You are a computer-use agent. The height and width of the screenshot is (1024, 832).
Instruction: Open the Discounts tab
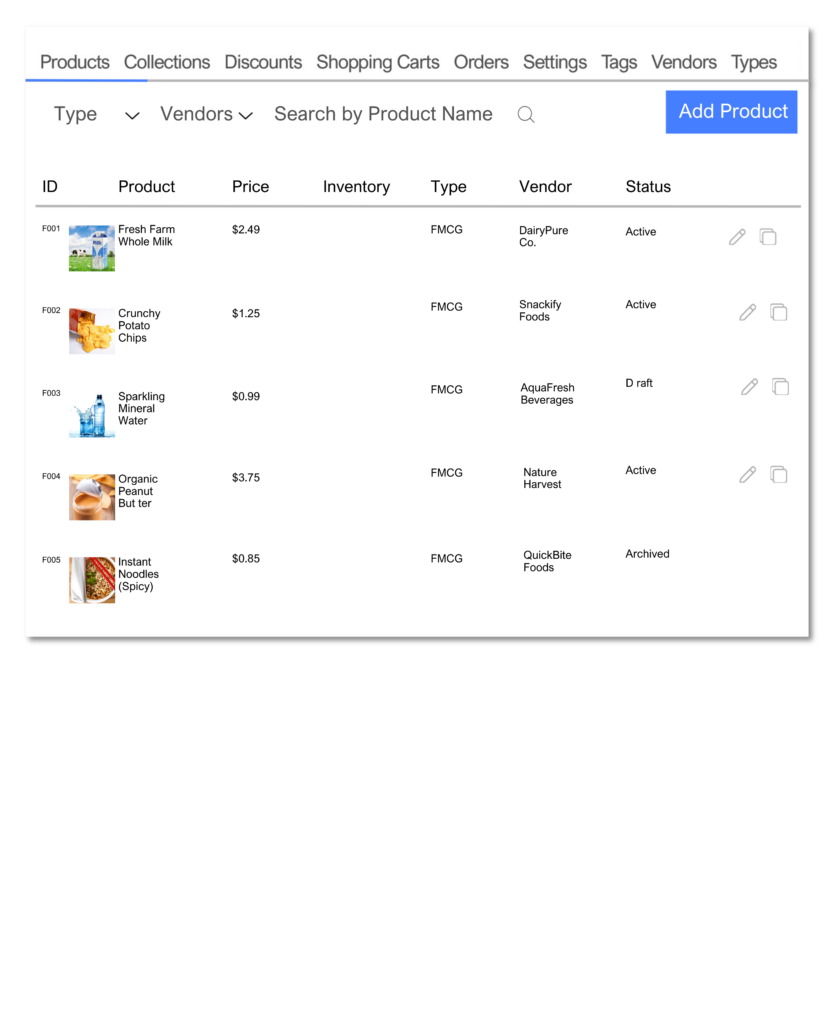263,62
